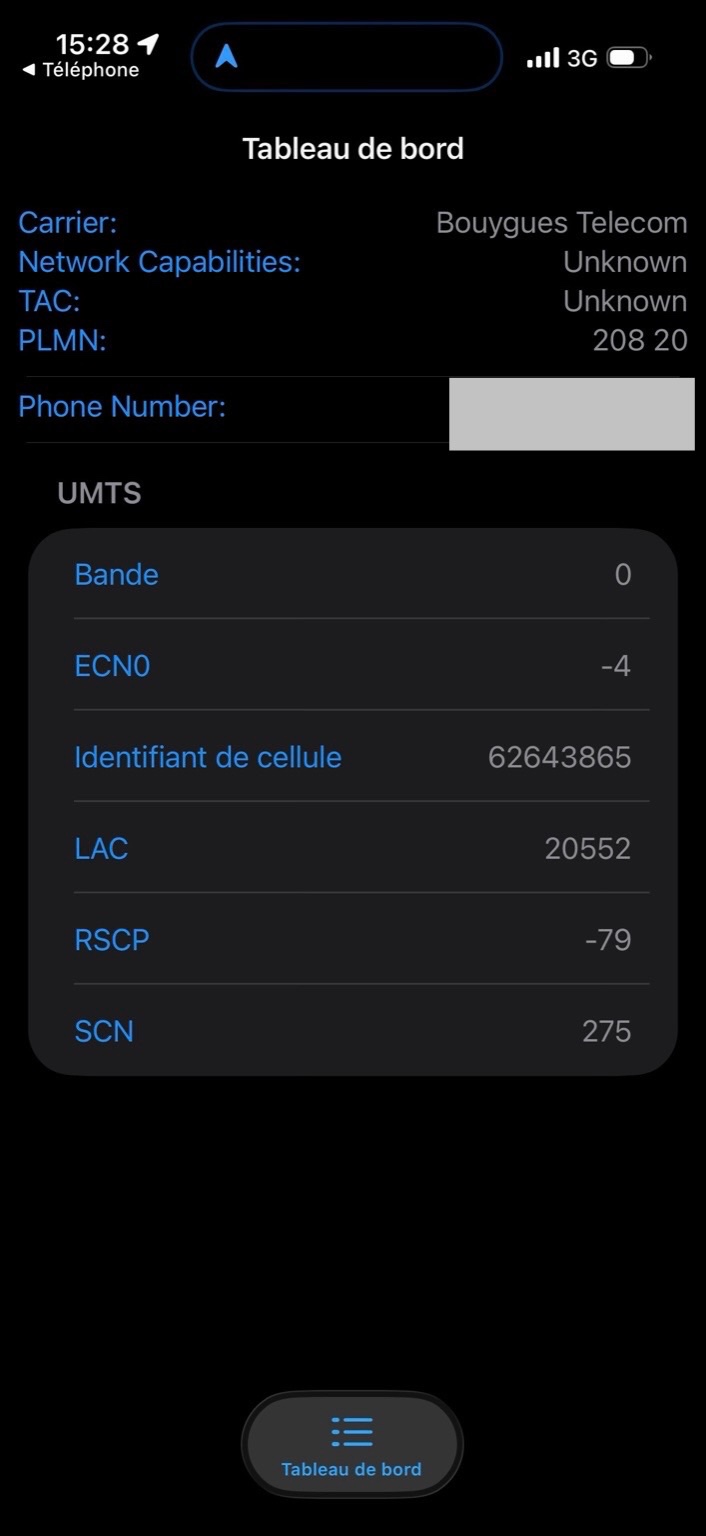Return to the Téléphone app
The image size is (706, 1536).
(x=81, y=71)
